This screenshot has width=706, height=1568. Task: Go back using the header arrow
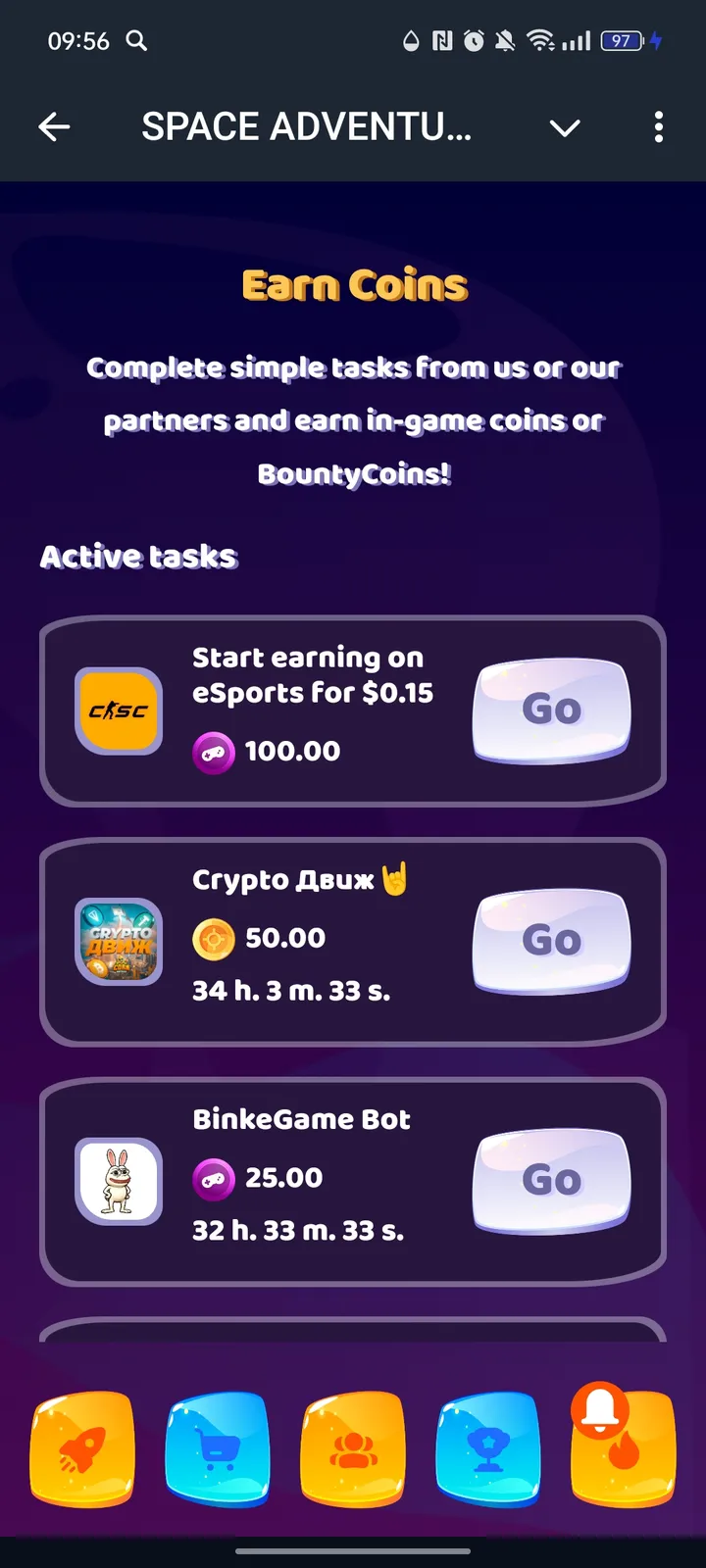[54, 126]
